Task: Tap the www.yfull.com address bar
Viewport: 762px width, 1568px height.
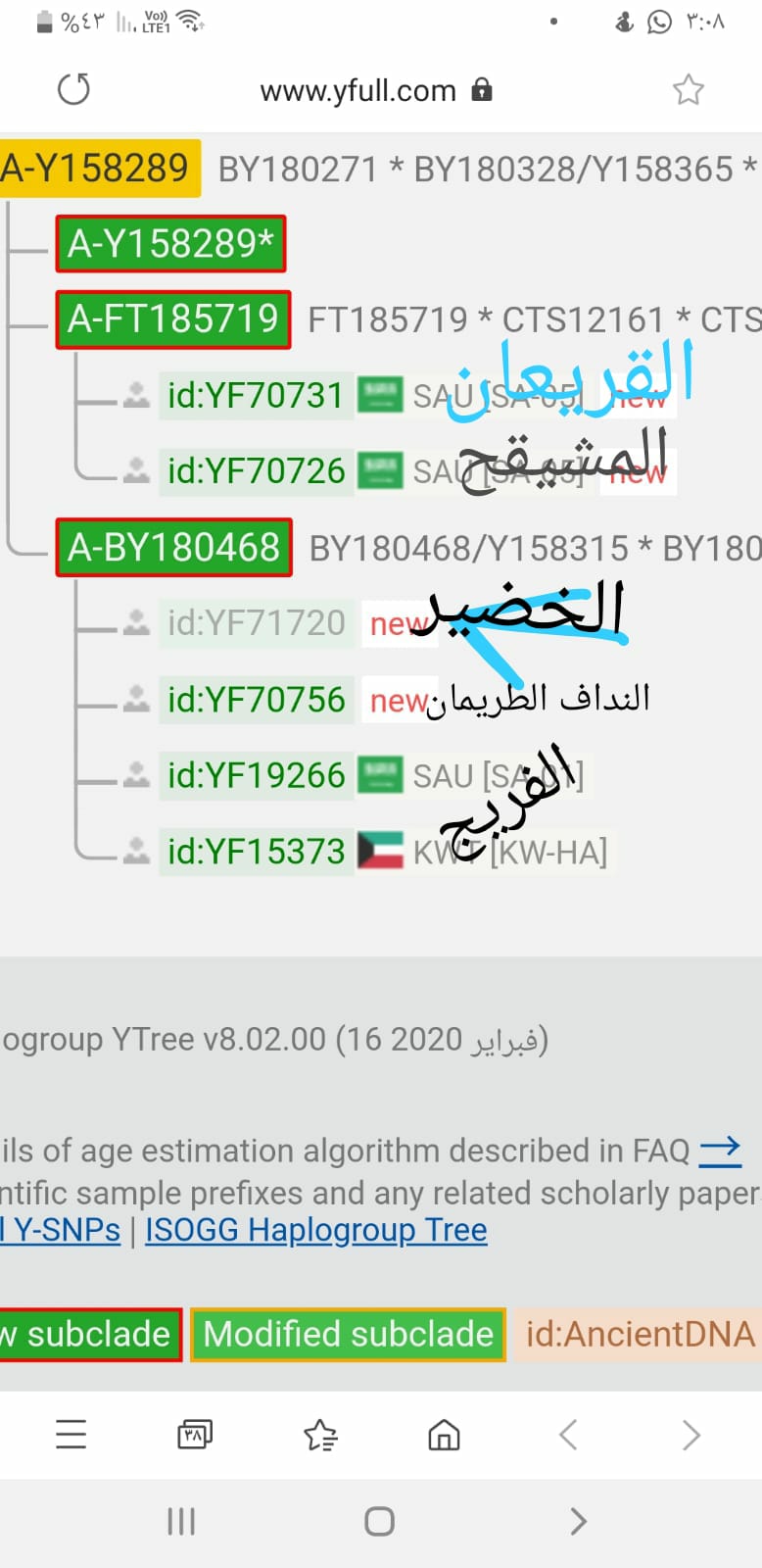Action: coord(358,91)
